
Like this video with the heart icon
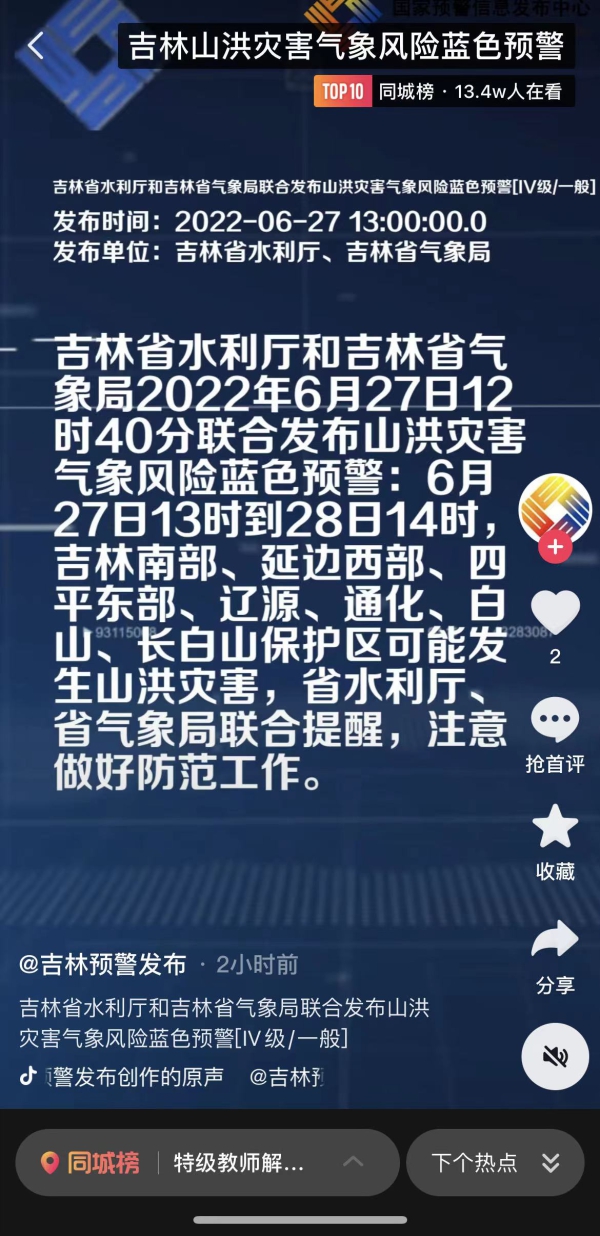pyautogui.click(x=554, y=613)
